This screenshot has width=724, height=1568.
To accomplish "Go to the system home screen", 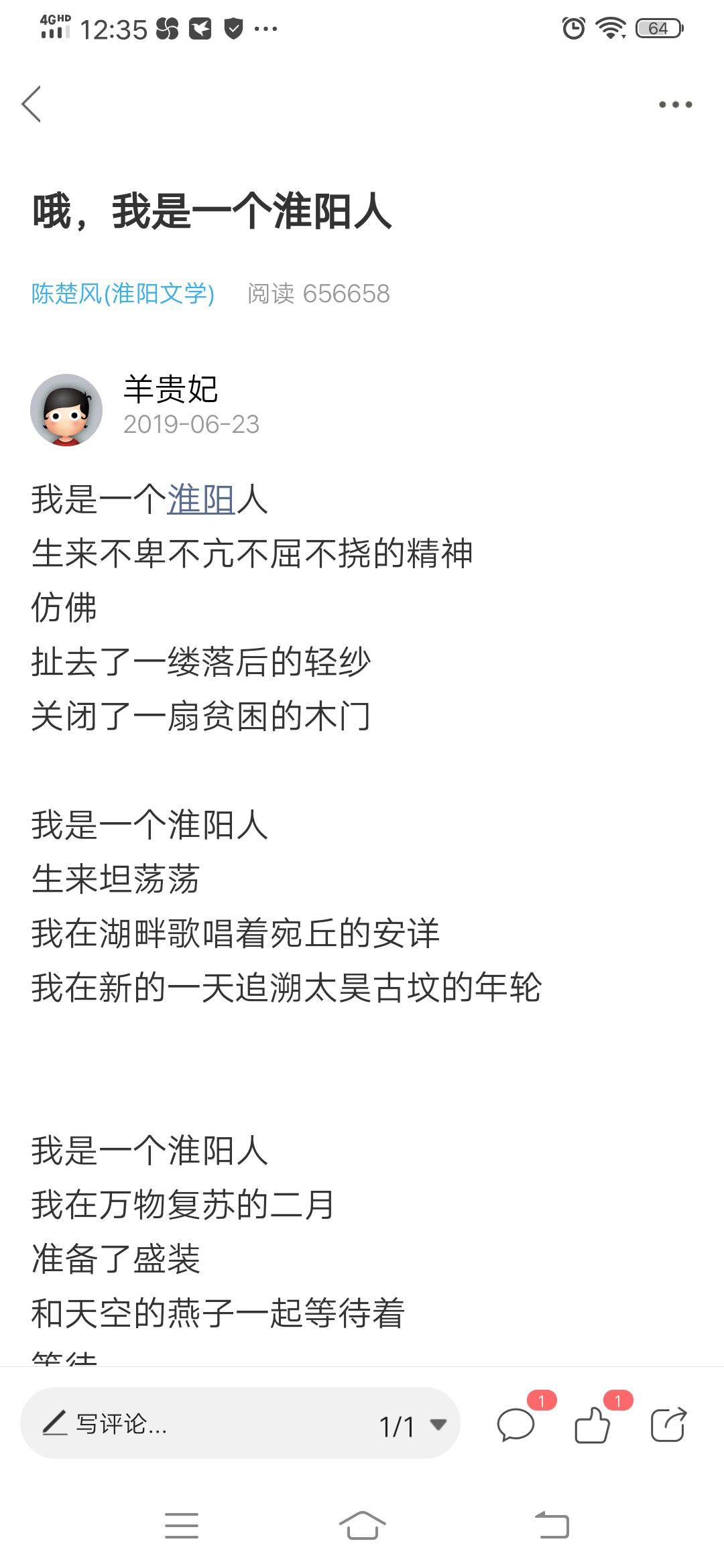I will pyautogui.click(x=362, y=1525).
